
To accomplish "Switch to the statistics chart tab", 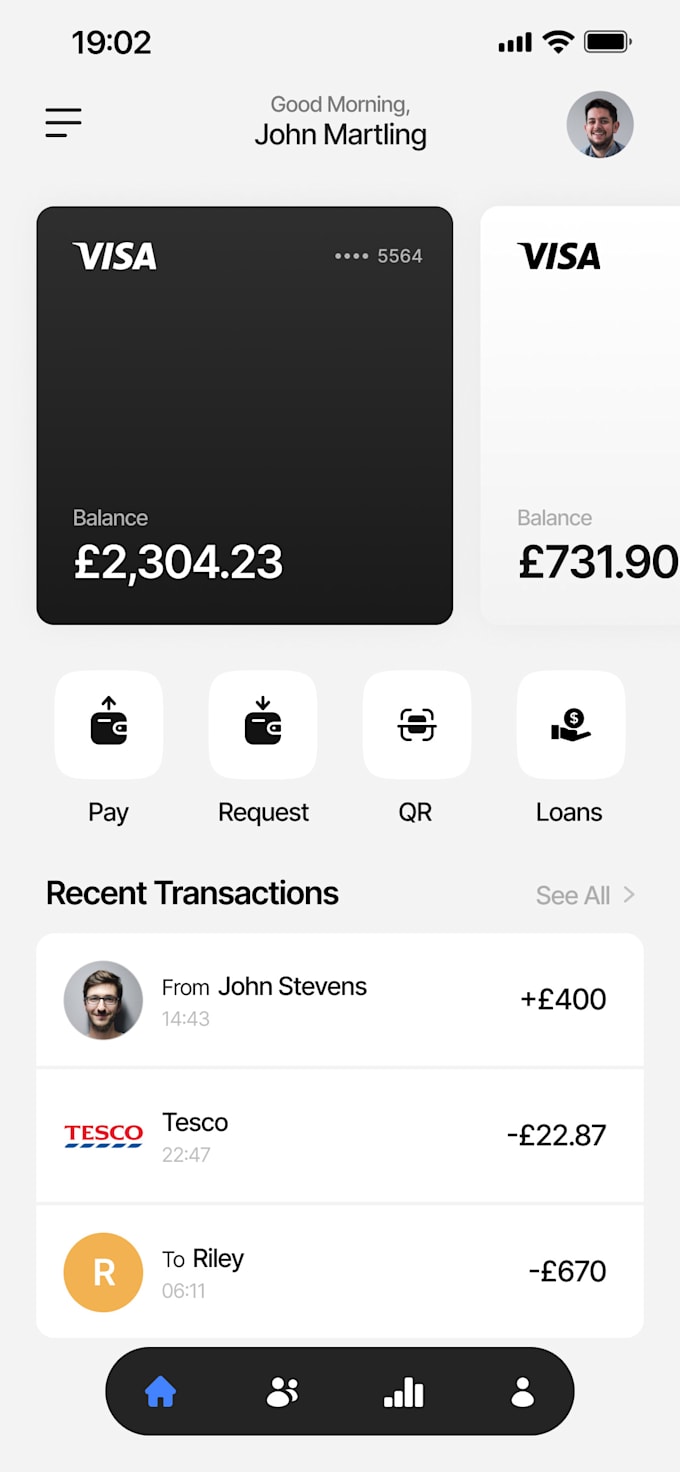I will (x=404, y=1392).
